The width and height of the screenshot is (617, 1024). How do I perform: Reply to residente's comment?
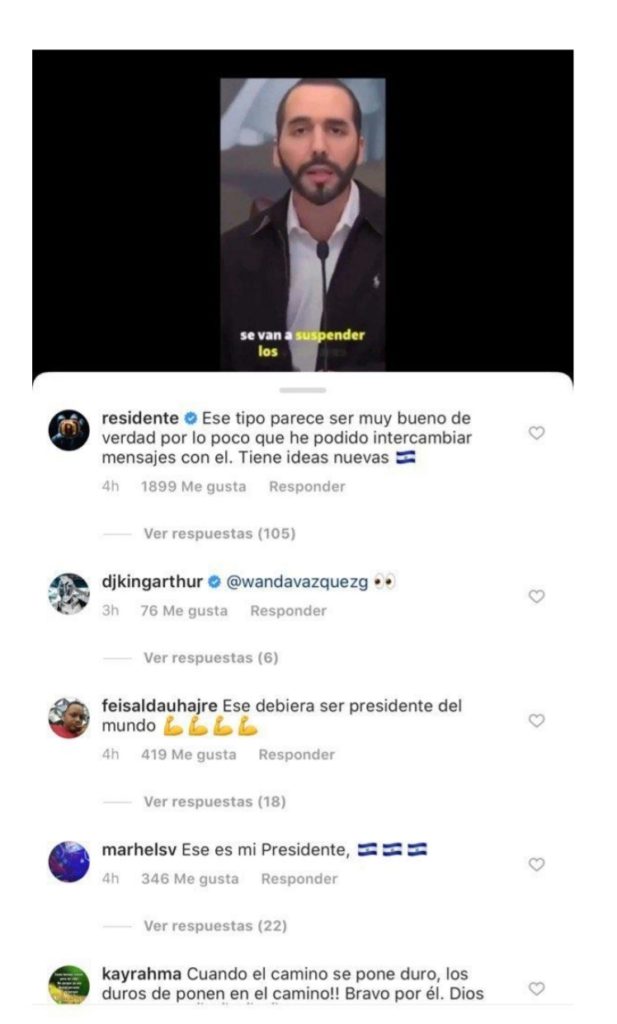[x=307, y=487]
